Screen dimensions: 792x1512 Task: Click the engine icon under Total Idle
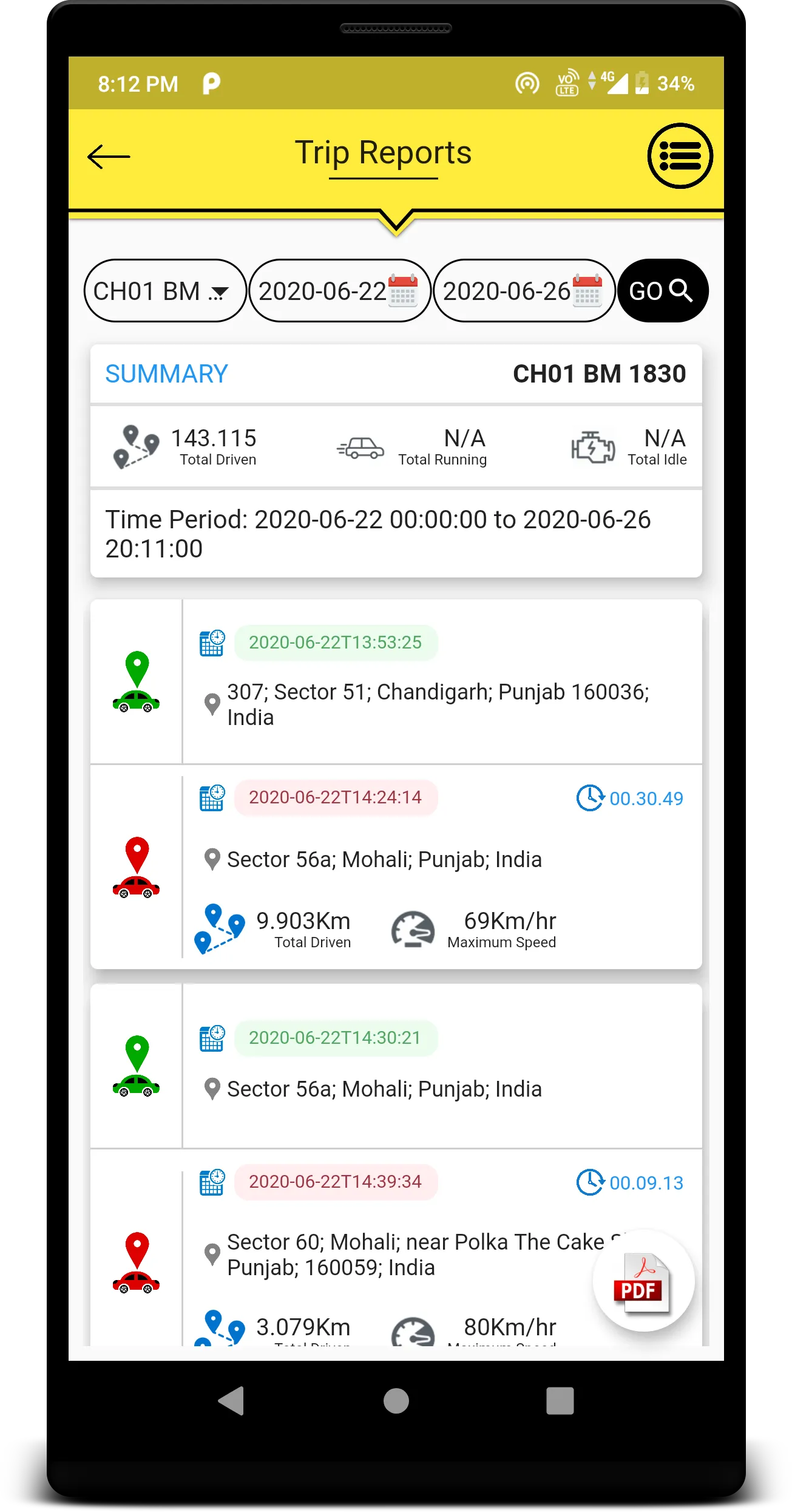pos(592,448)
